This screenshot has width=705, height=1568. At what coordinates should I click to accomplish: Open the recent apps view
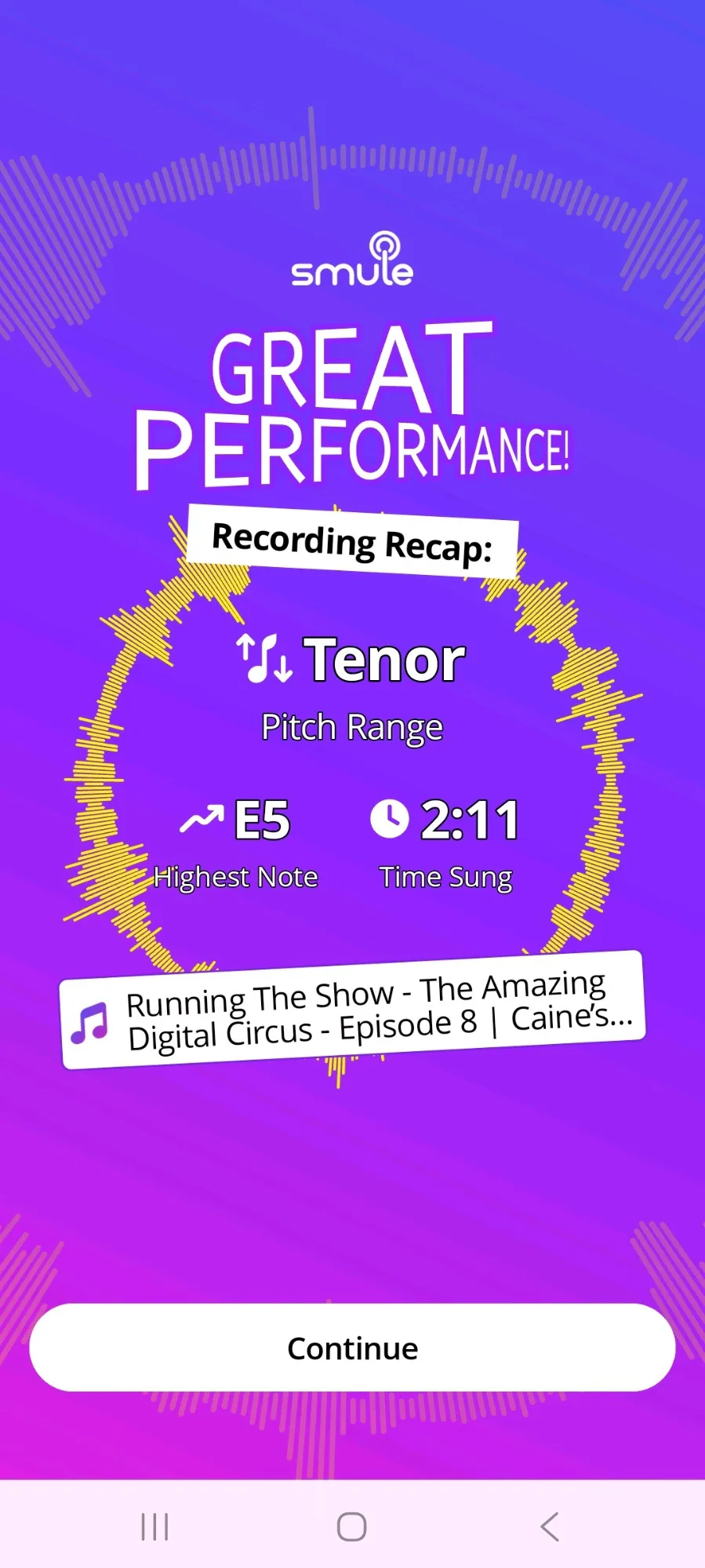(x=154, y=1526)
